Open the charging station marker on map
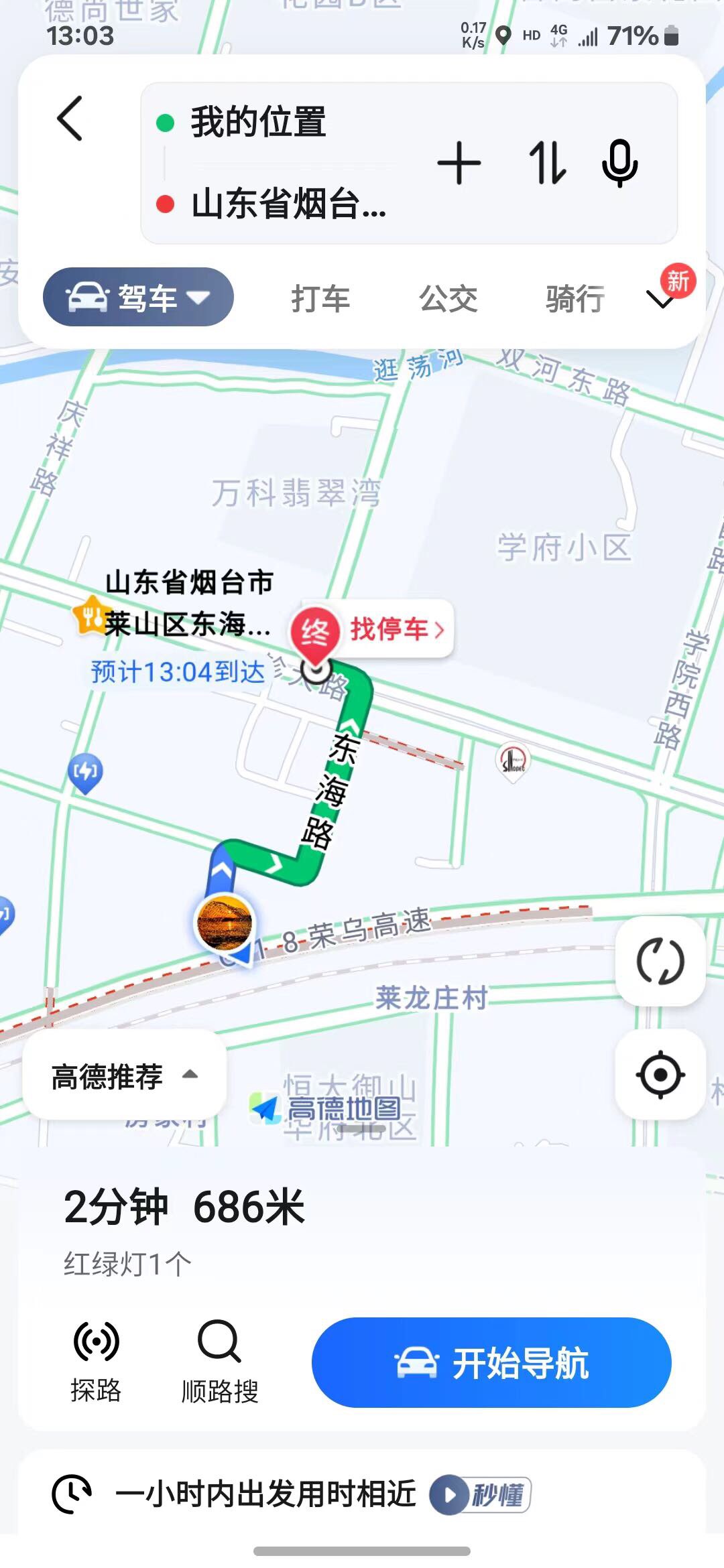This screenshot has width=724, height=1568. (x=85, y=773)
